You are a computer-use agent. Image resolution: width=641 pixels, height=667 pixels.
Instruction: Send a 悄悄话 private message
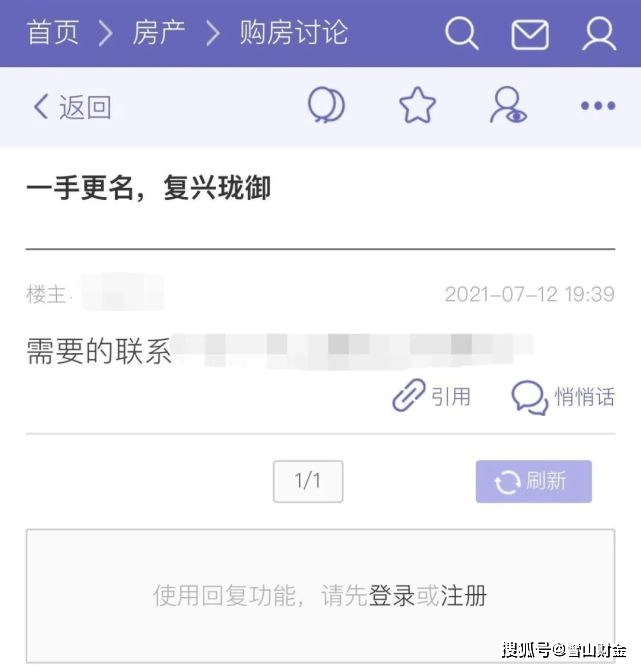pos(563,397)
